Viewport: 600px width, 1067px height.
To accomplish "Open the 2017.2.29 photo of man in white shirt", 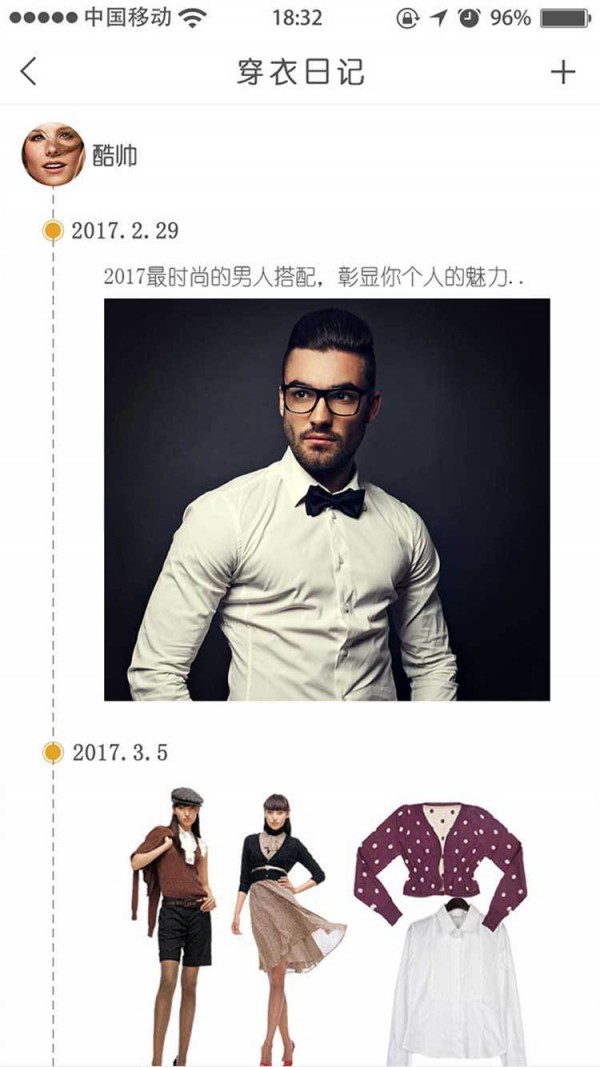I will pos(327,499).
